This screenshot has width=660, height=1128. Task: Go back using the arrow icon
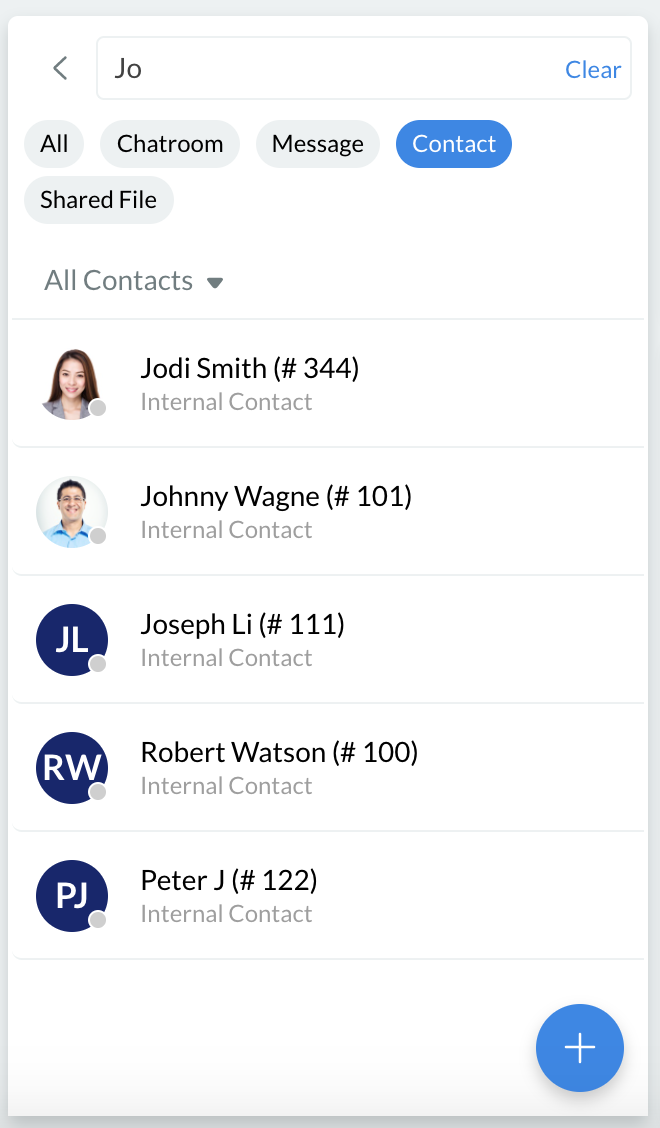point(60,68)
